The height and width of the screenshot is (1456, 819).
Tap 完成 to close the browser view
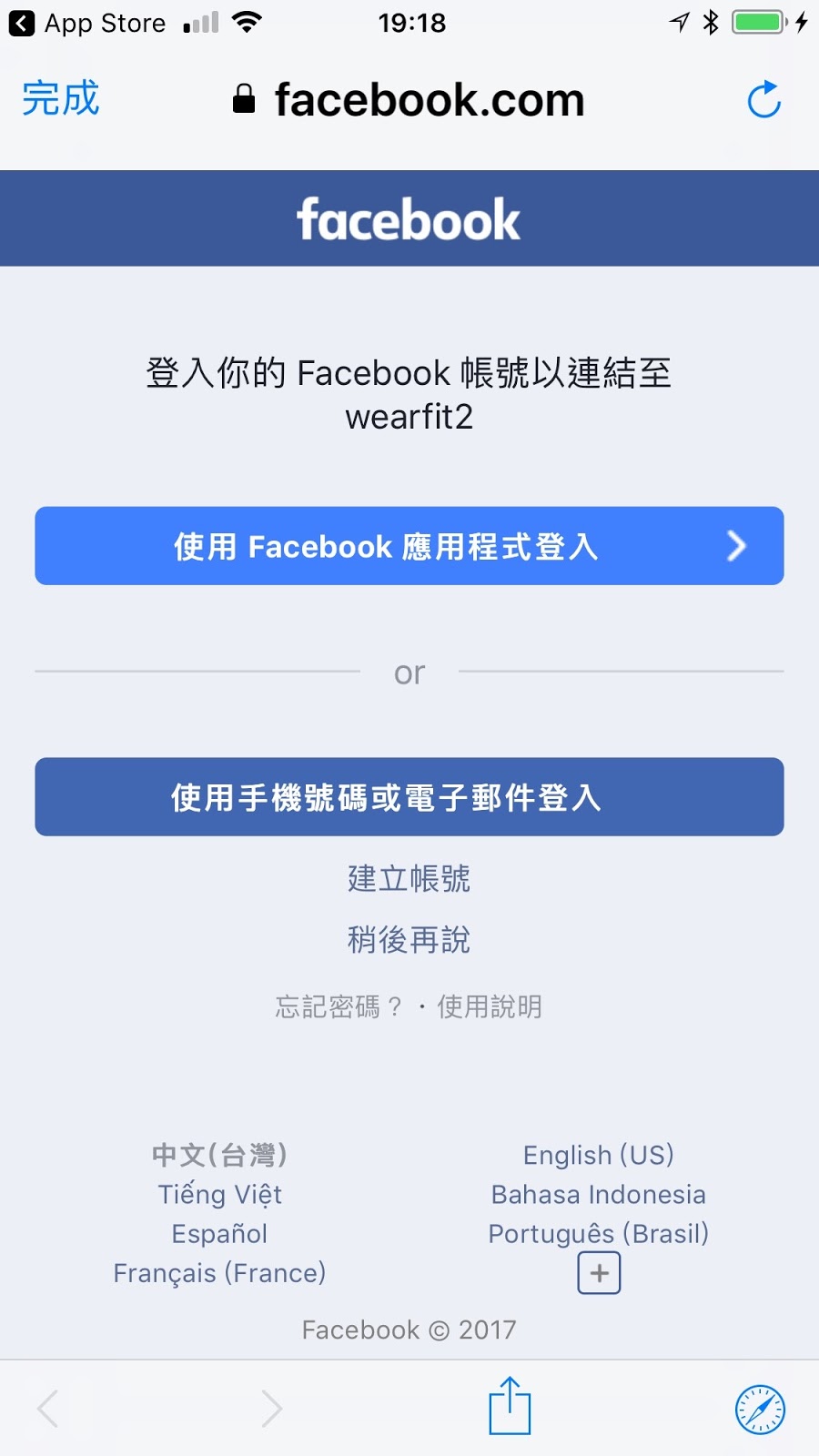pyautogui.click(x=60, y=98)
